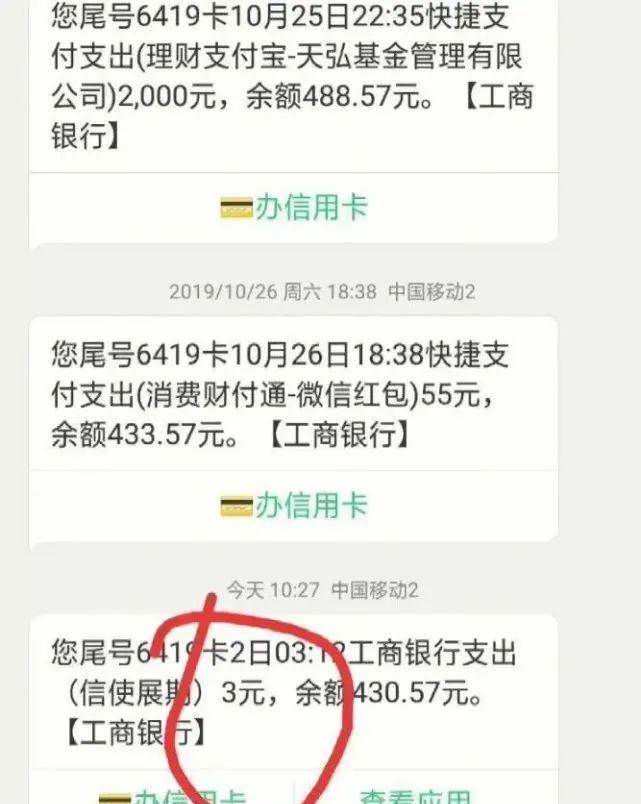Tap 办信用卡 under the 信使展期 3元 message

[x=175, y=796]
